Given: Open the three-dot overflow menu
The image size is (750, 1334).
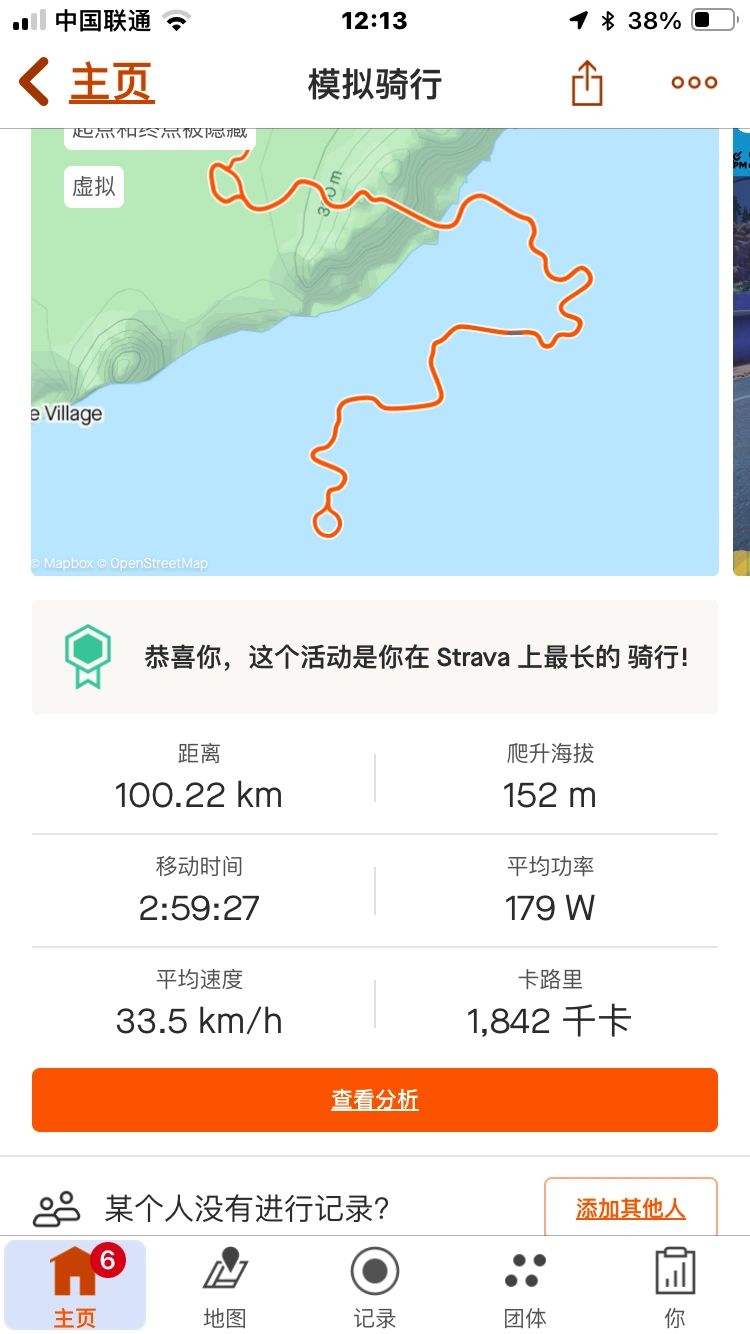Looking at the screenshot, I should click(x=693, y=83).
